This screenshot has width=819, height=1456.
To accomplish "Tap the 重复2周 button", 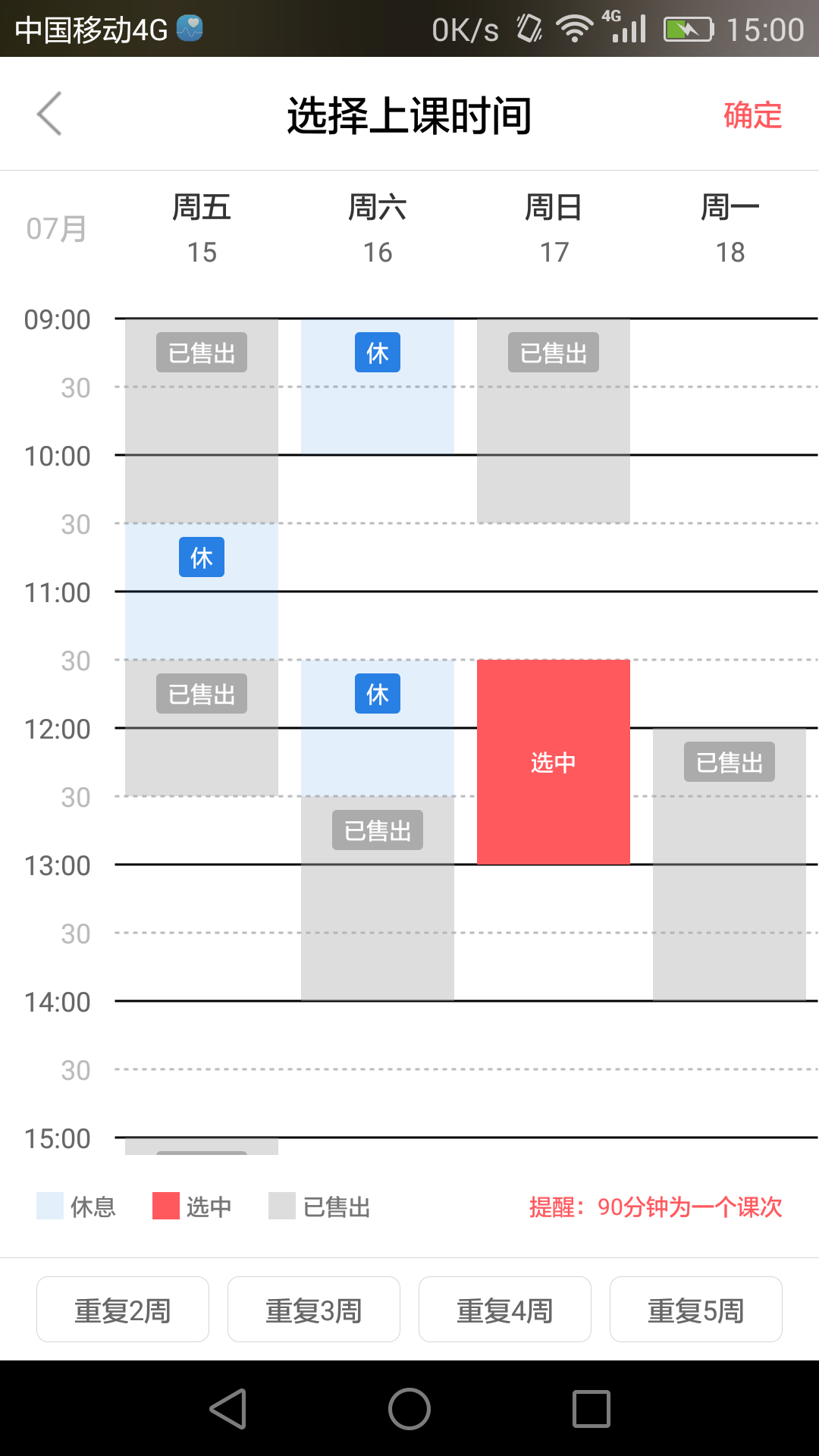I will pos(123,1310).
